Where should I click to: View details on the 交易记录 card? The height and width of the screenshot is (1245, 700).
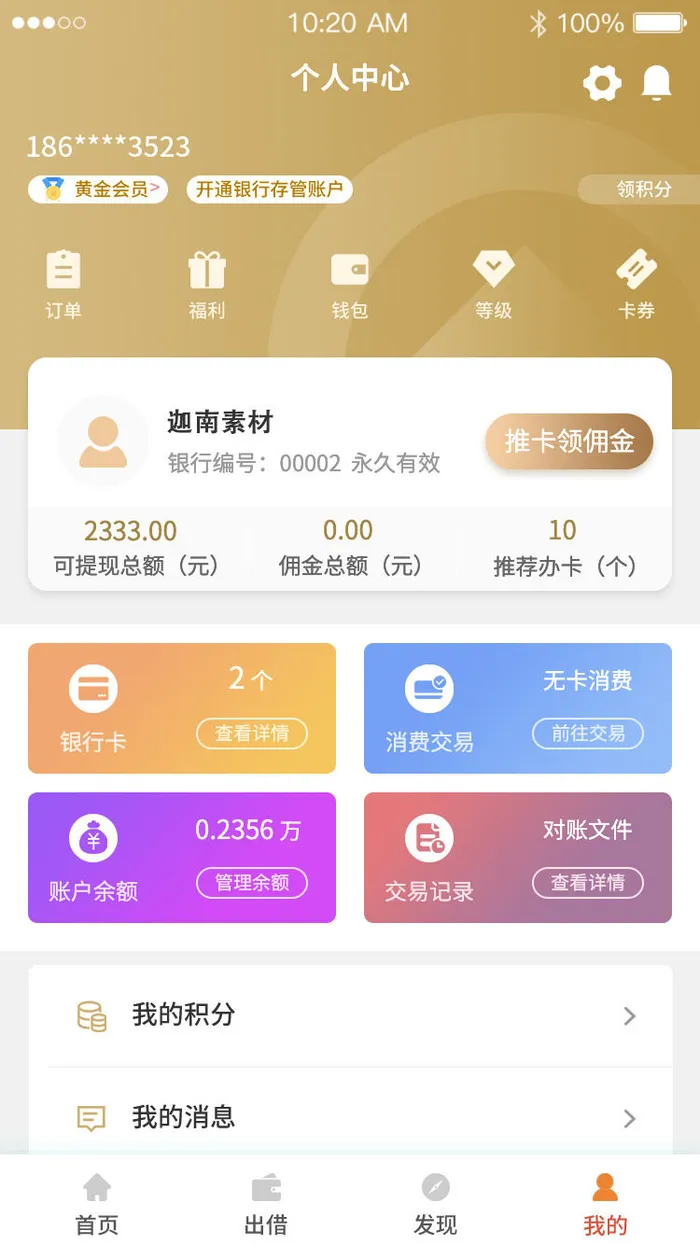(588, 882)
